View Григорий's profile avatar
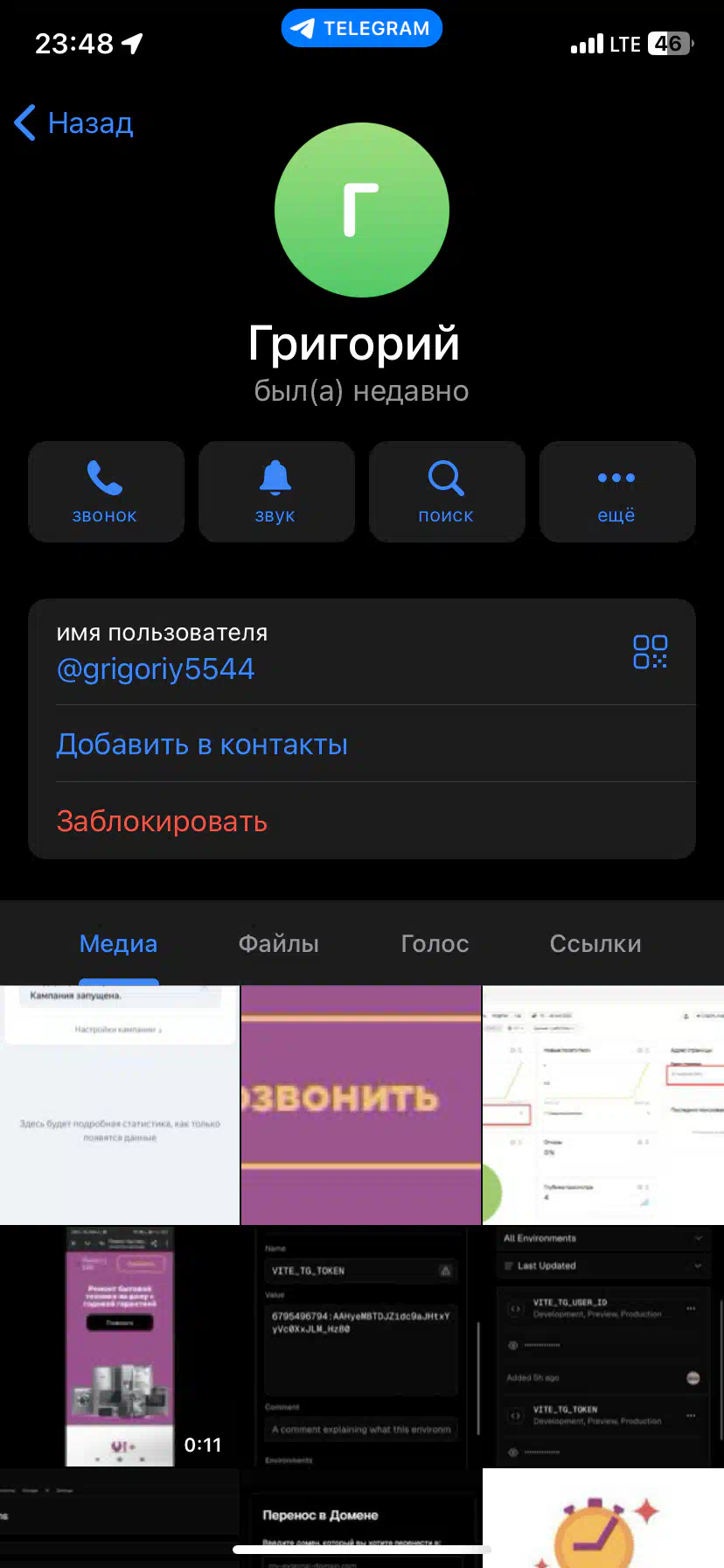 coord(362,210)
